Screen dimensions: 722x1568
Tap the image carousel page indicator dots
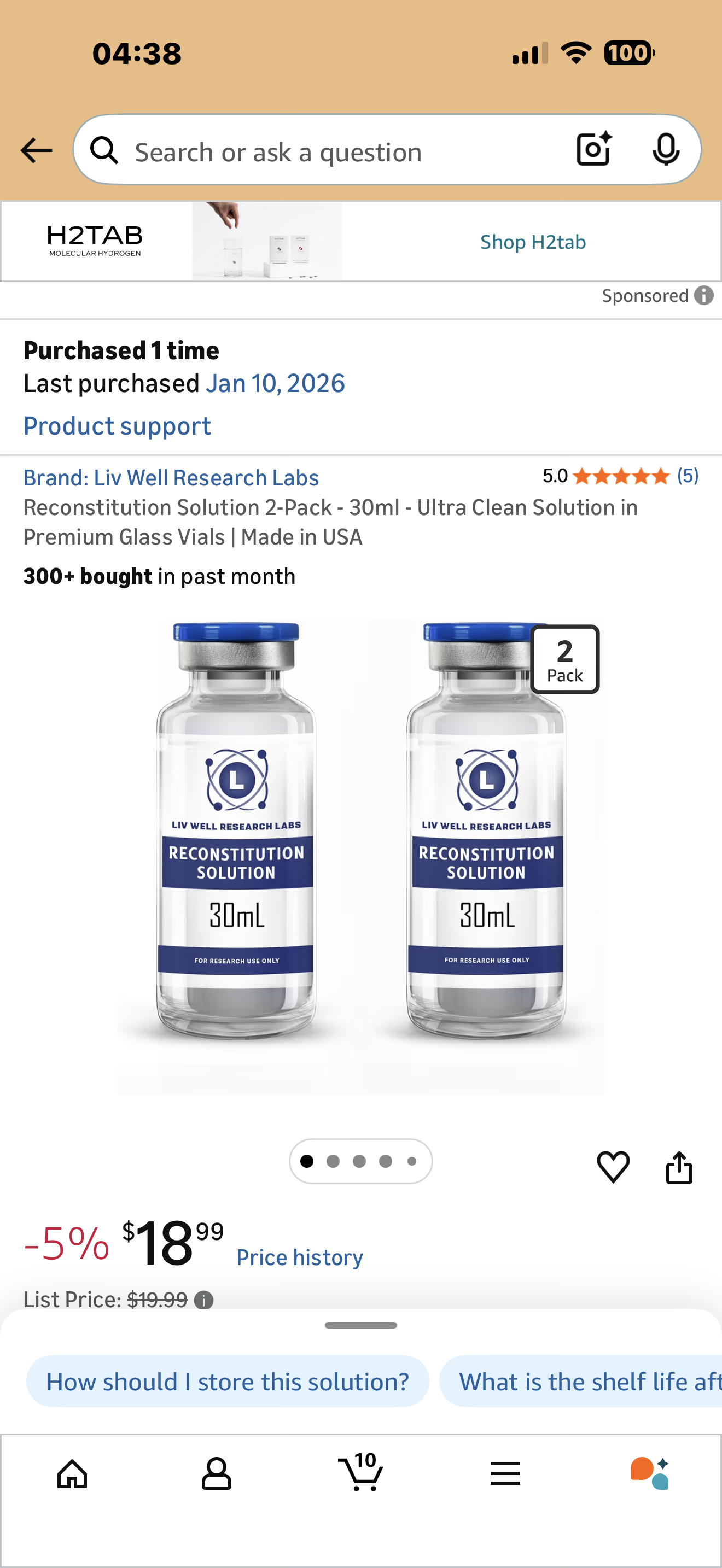coord(360,1161)
